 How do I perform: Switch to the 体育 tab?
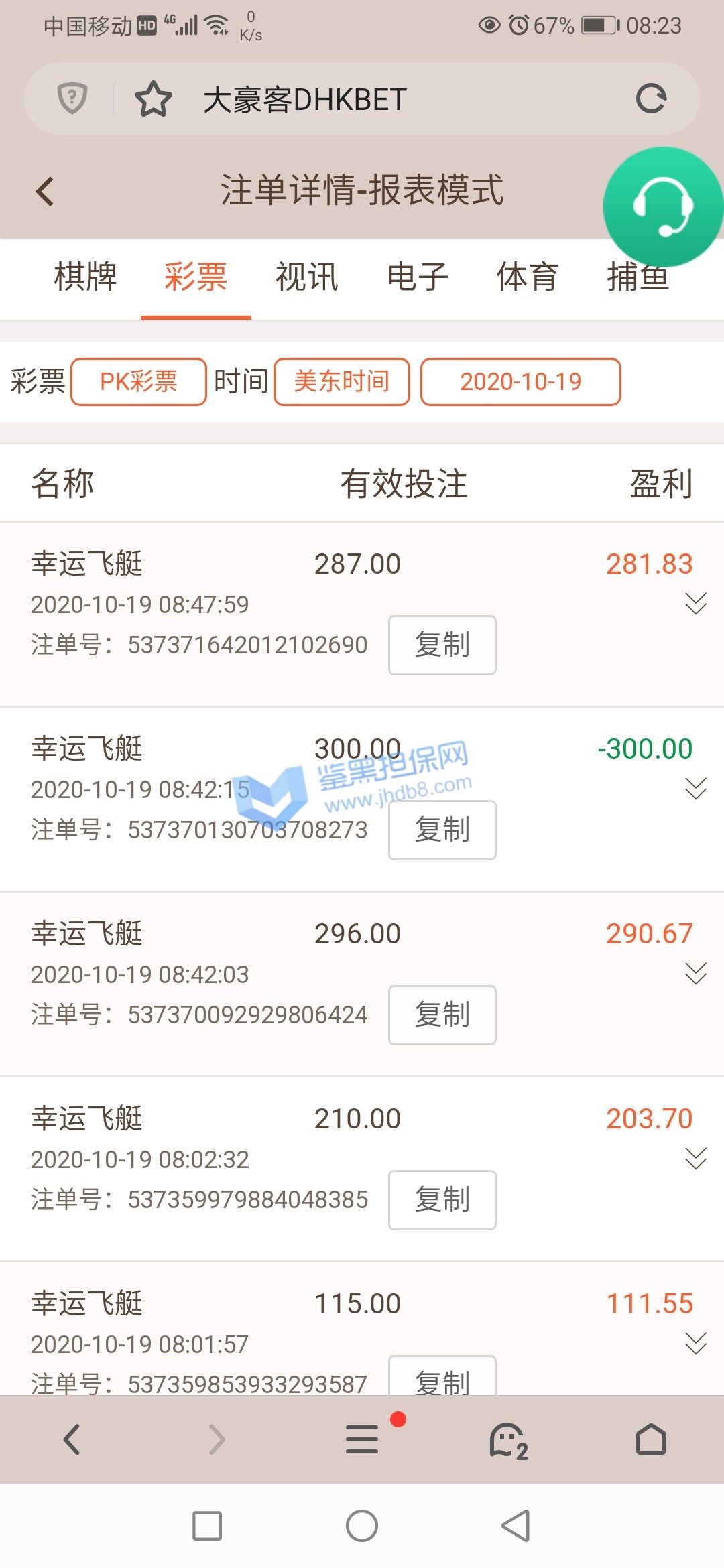(527, 277)
